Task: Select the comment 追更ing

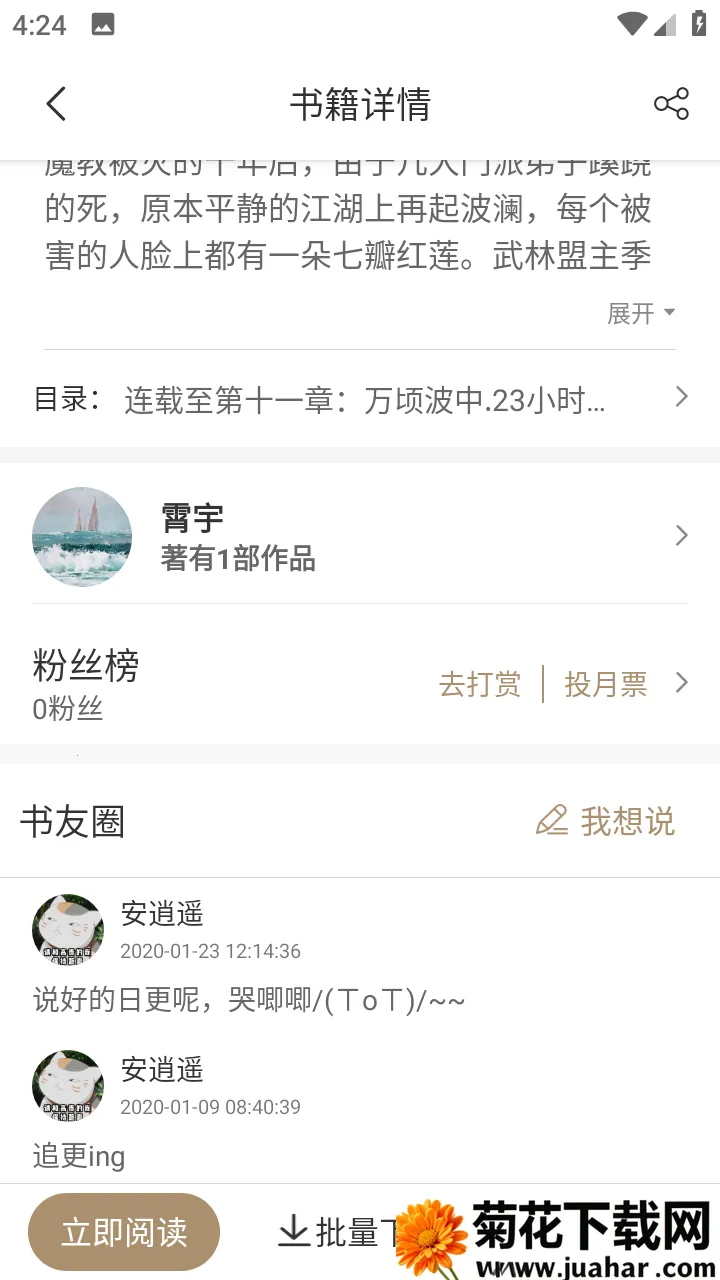Action: [x=77, y=1156]
